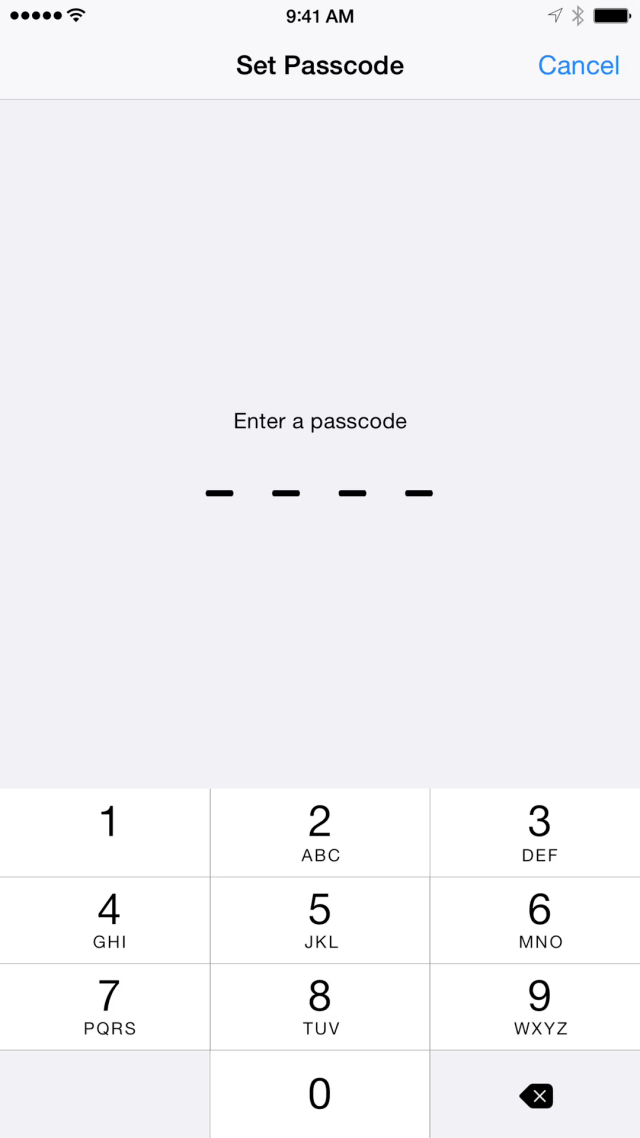The width and height of the screenshot is (640, 1138).
Task: Enter digit 0 on the keypad
Action: pyautogui.click(x=320, y=1094)
